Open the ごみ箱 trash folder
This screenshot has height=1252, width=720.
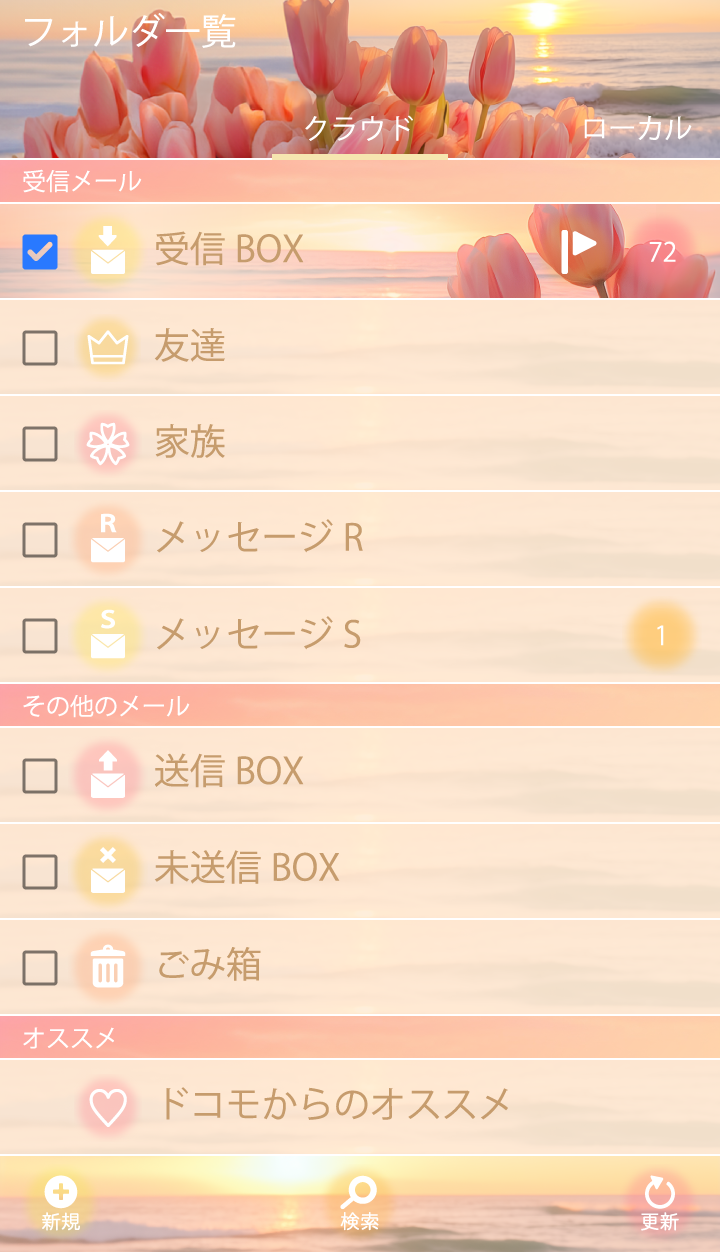[208, 965]
